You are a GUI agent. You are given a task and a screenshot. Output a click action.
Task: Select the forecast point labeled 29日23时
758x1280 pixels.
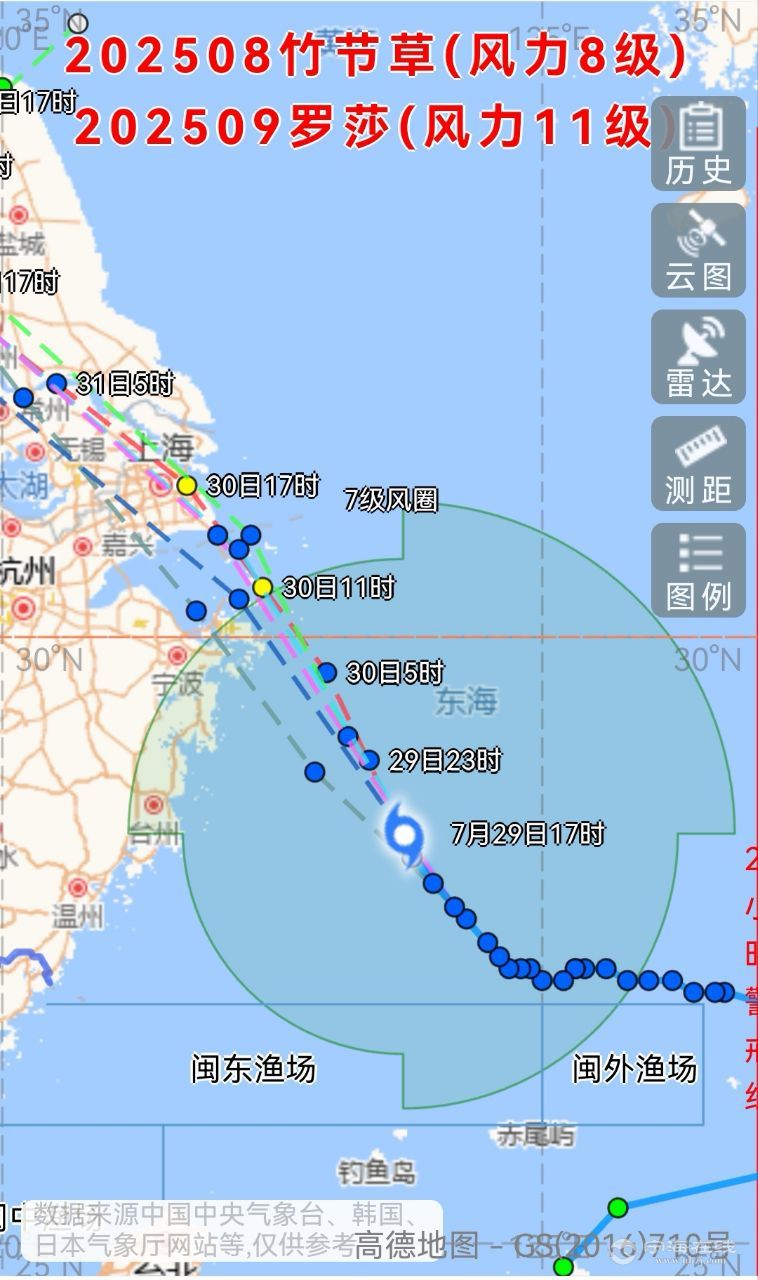pos(369,760)
